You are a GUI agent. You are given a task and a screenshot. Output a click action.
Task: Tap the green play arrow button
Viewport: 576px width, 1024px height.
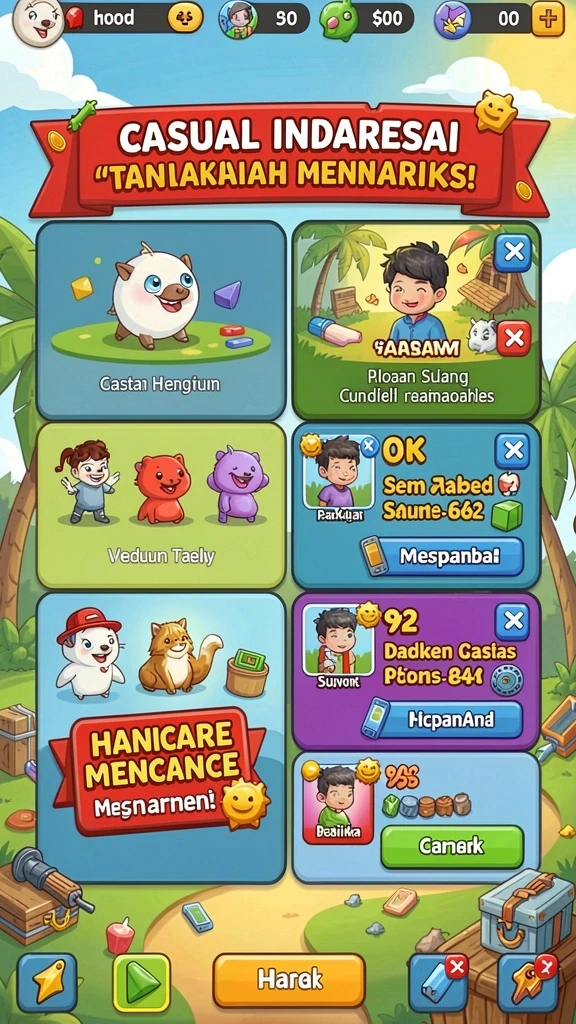141,982
